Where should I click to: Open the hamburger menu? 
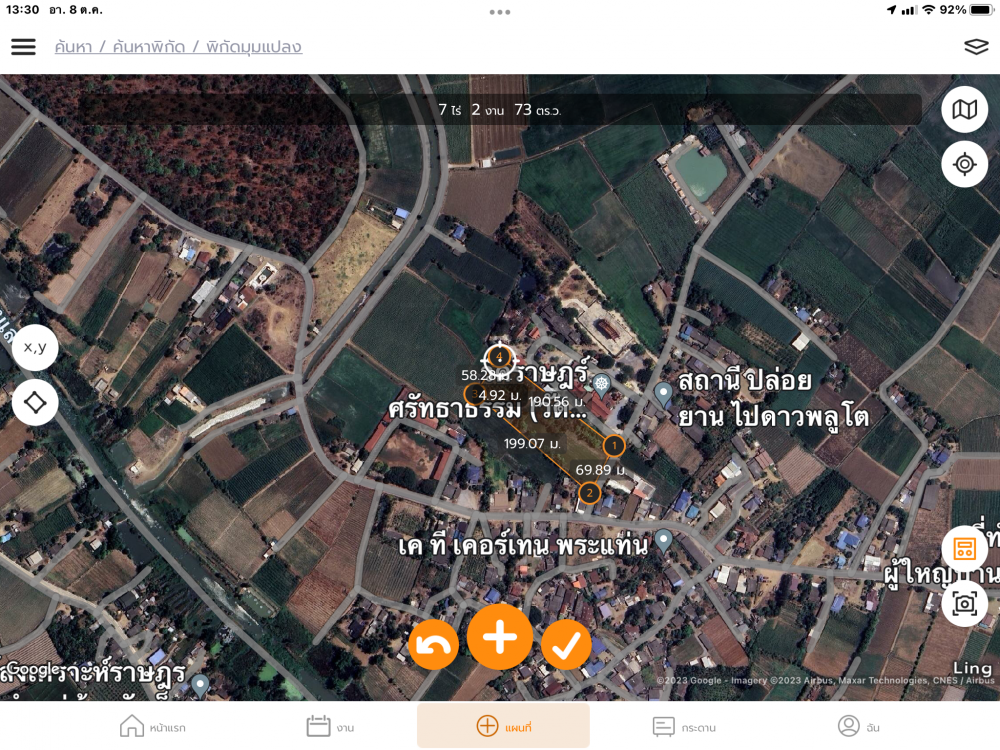point(23,47)
